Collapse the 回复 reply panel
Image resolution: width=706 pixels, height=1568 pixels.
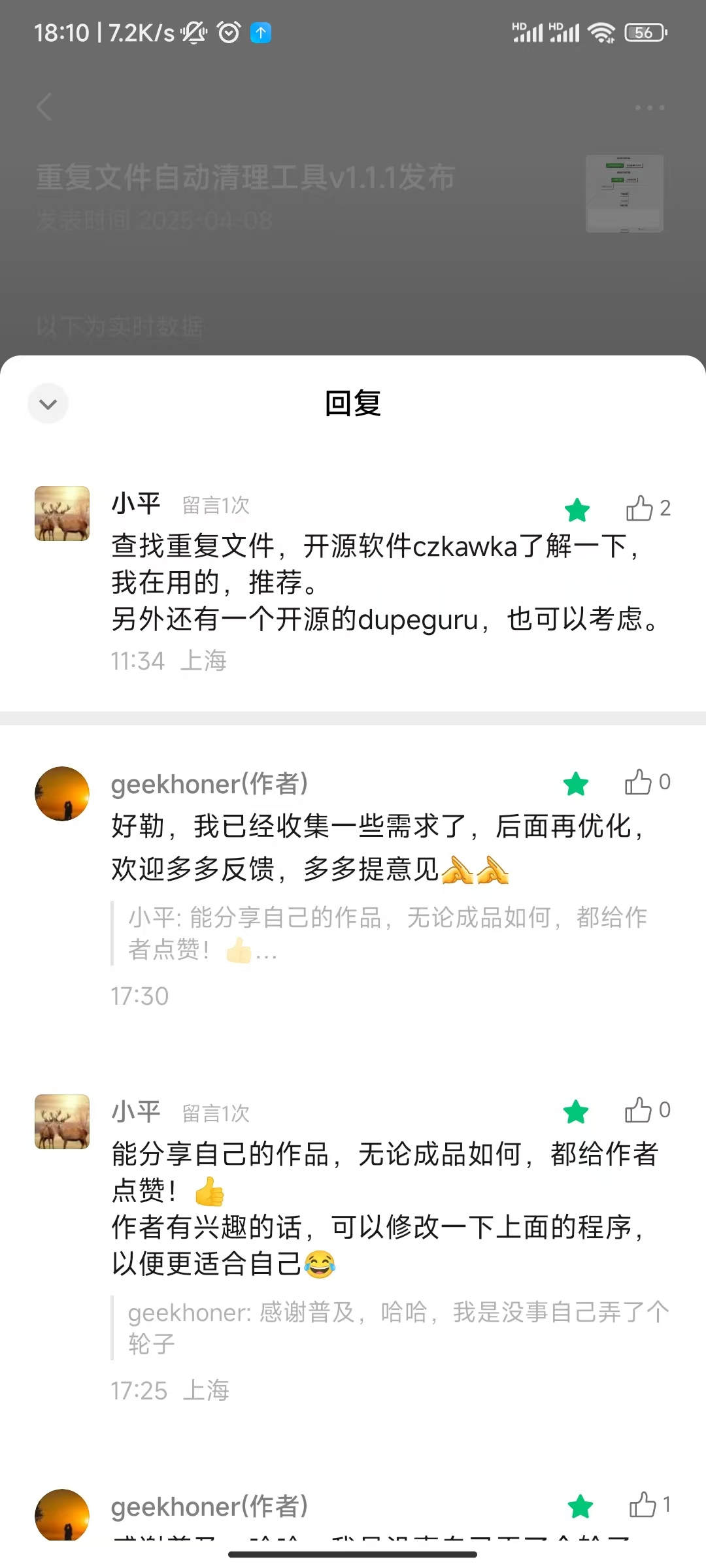48,404
